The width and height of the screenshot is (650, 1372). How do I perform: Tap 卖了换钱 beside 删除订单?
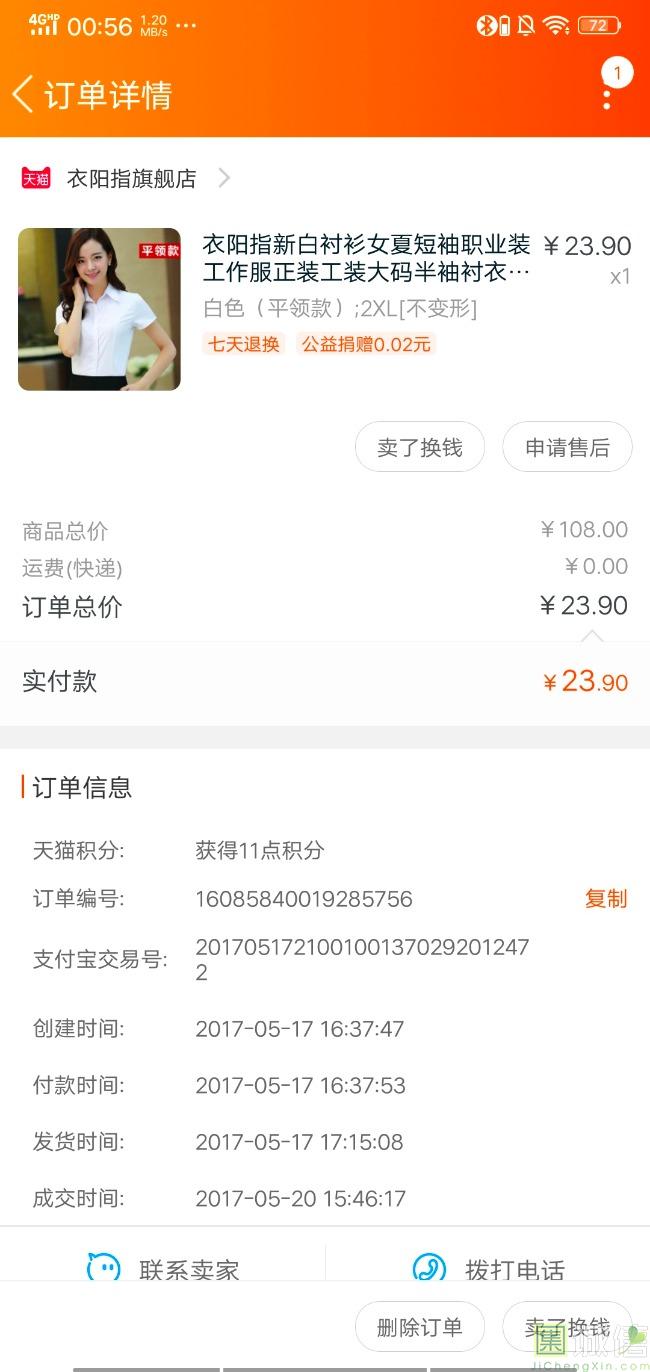click(567, 1327)
